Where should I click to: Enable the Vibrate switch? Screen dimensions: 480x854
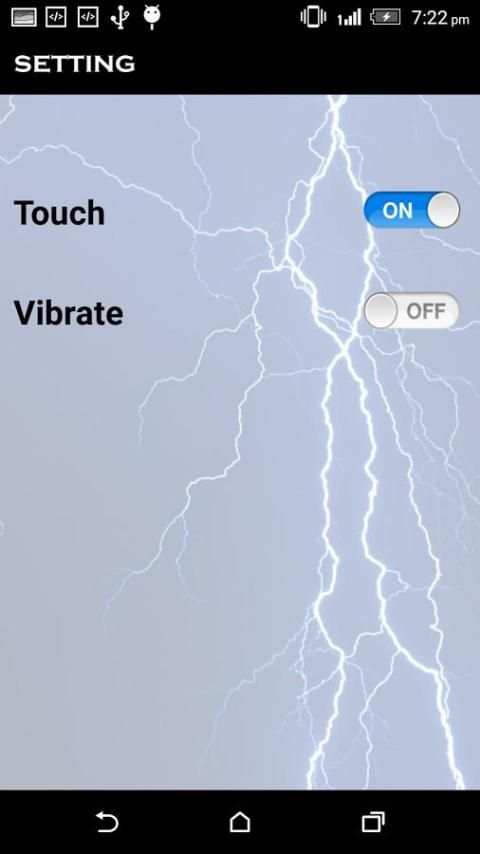(x=411, y=311)
